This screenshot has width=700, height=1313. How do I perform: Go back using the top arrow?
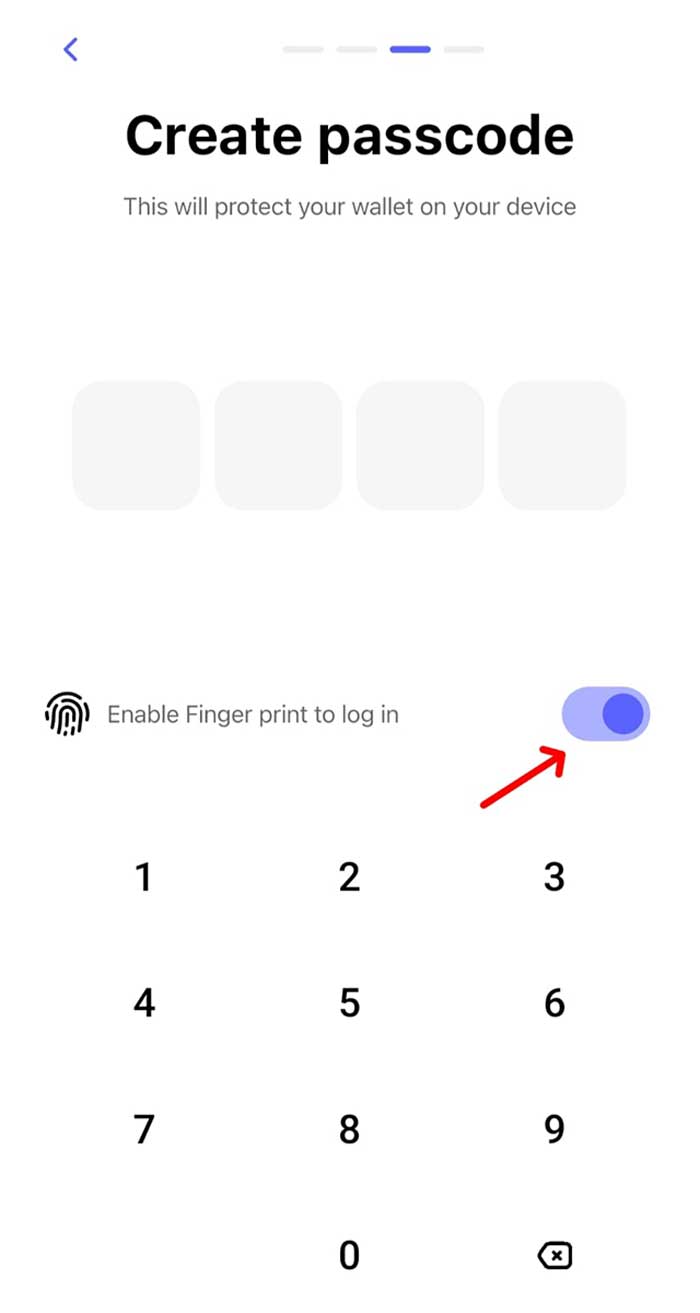click(70, 49)
